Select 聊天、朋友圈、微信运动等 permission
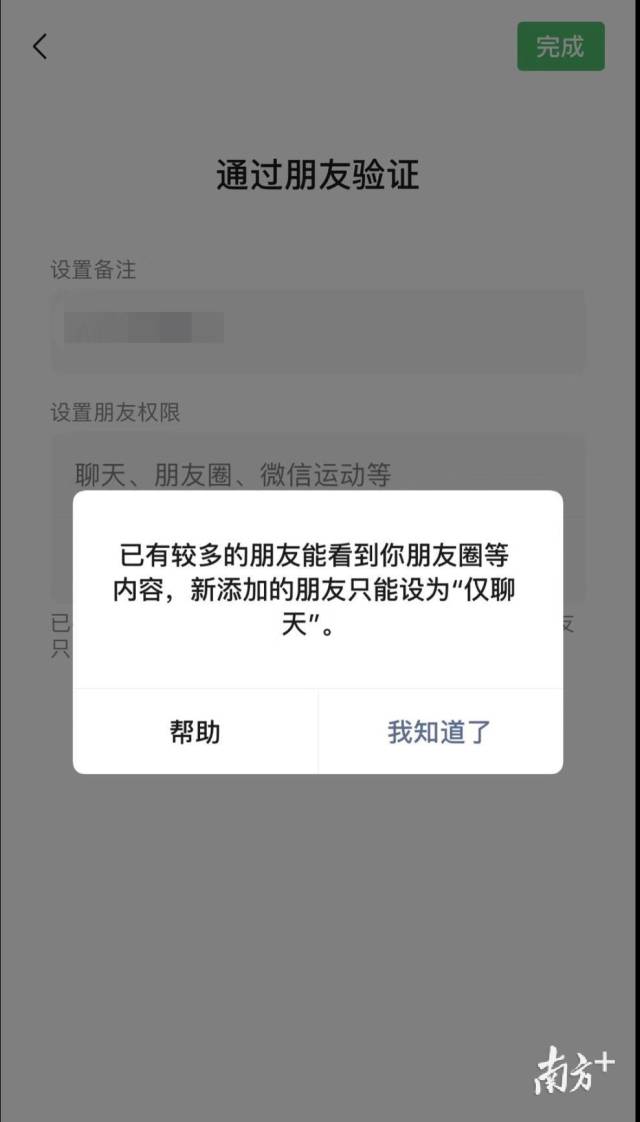Viewport: 640px width, 1122px height. pos(232,473)
